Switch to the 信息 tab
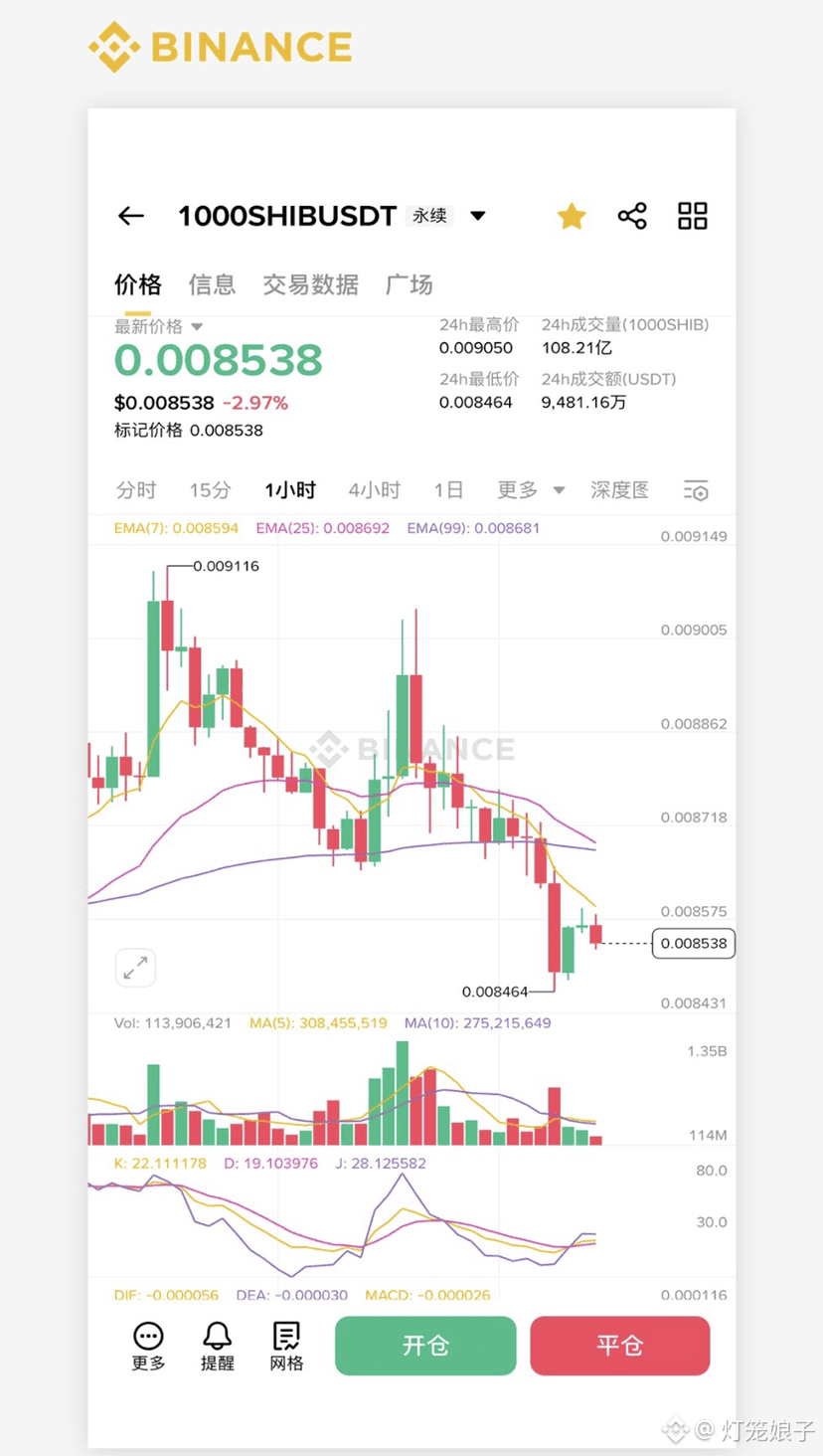The height and width of the screenshot is (1456, 823). 212,285
